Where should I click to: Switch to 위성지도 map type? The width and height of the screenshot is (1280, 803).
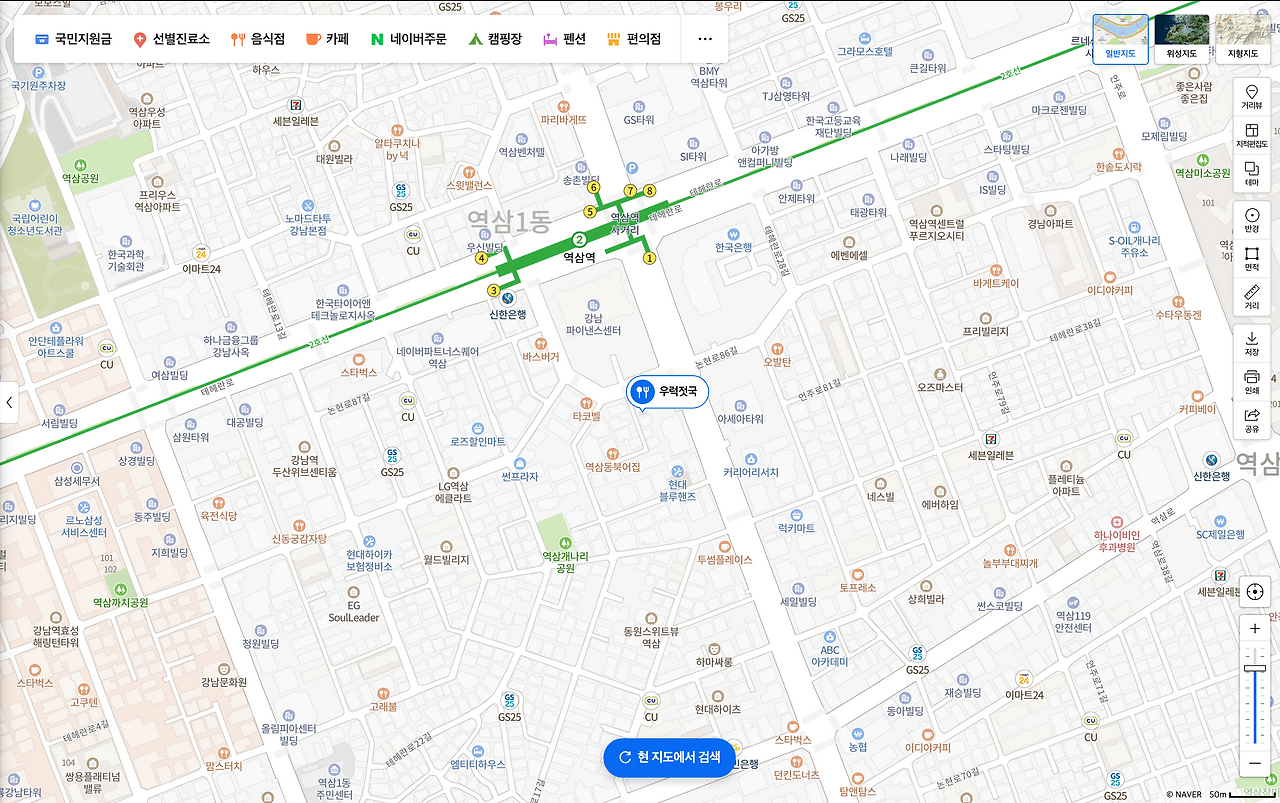(x=1181, y=39)
